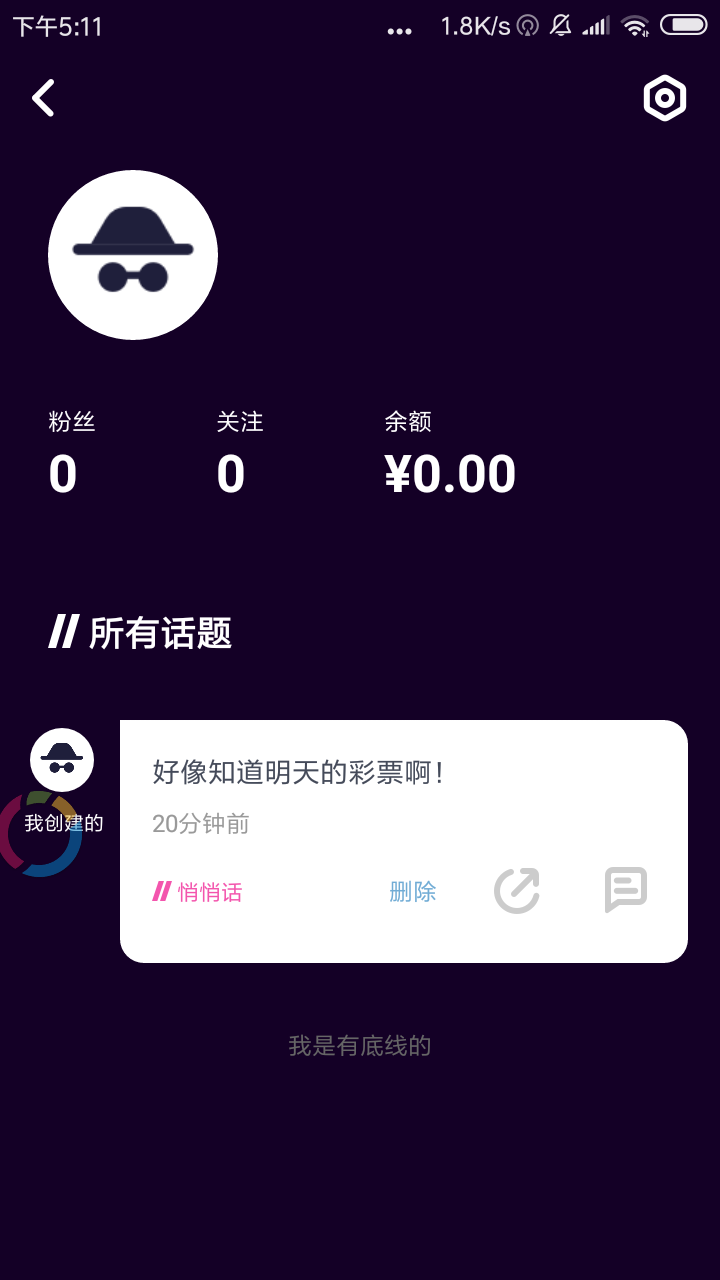Share the topic via the arrow icon
Viewport: 720px width, 1280px height.
(x=517, y=890)
